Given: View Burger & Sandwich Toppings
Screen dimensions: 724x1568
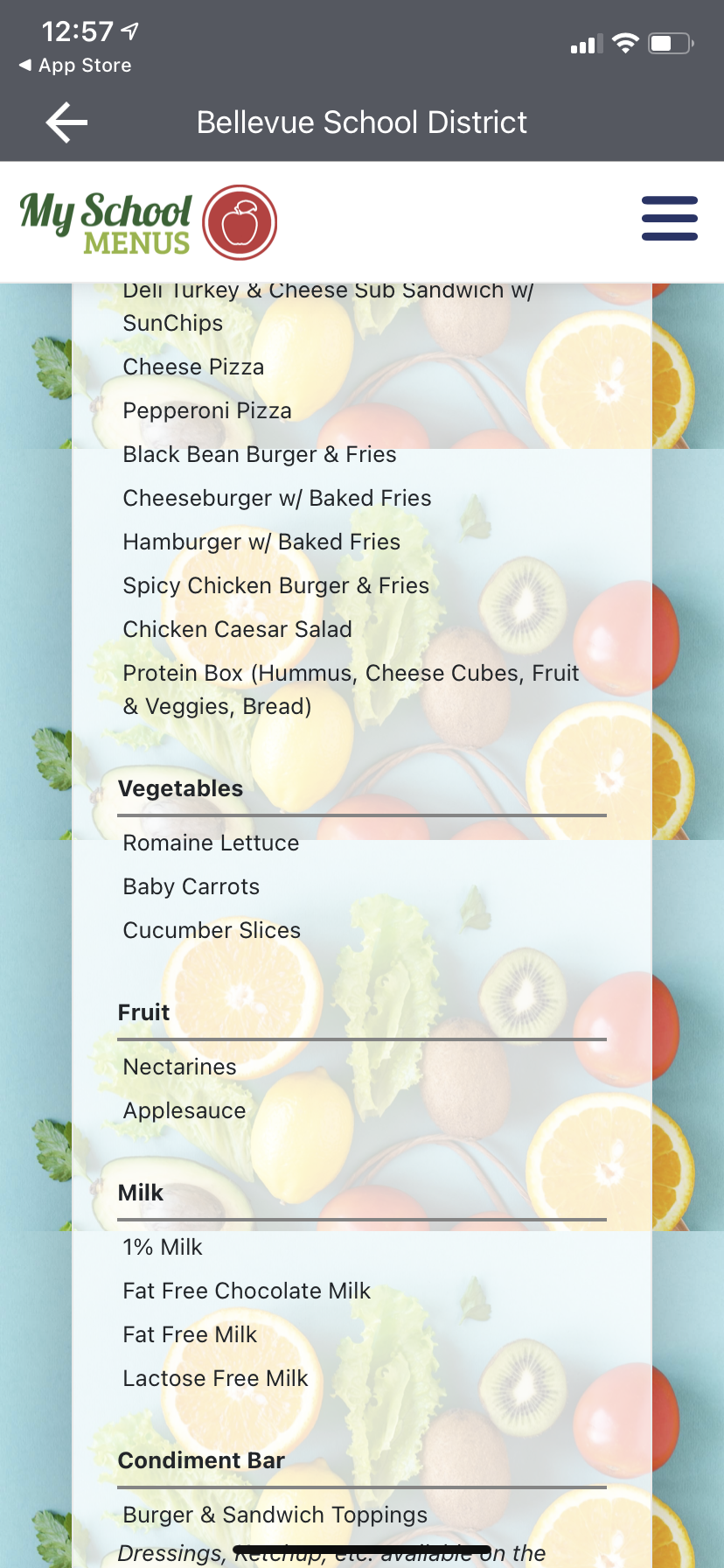Looking at the screenshot, I should (275, 1515).
